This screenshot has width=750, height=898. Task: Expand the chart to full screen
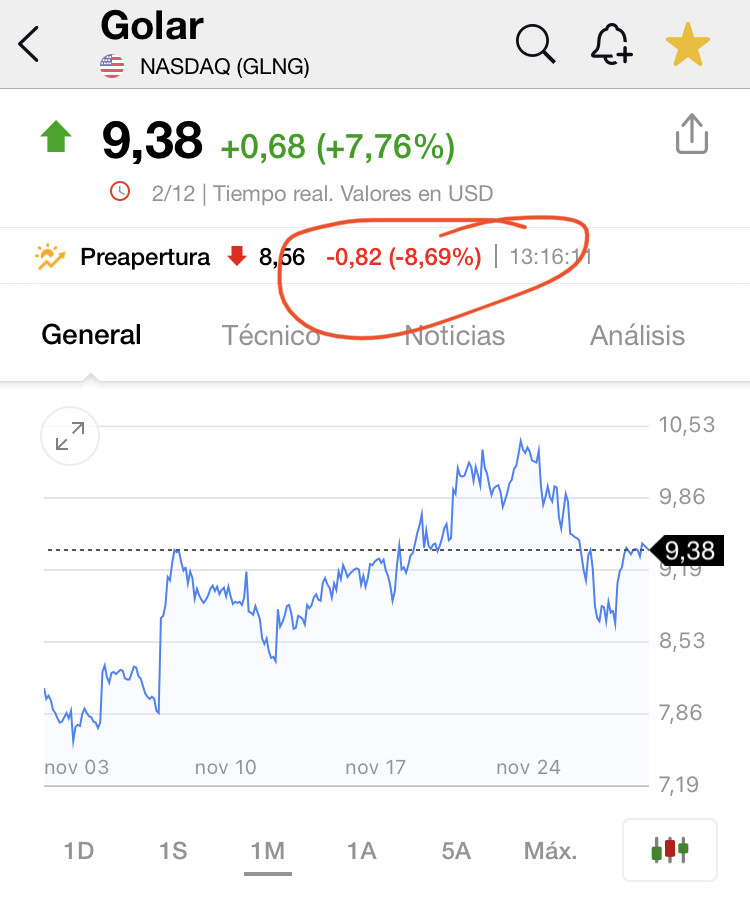(70, 437)
